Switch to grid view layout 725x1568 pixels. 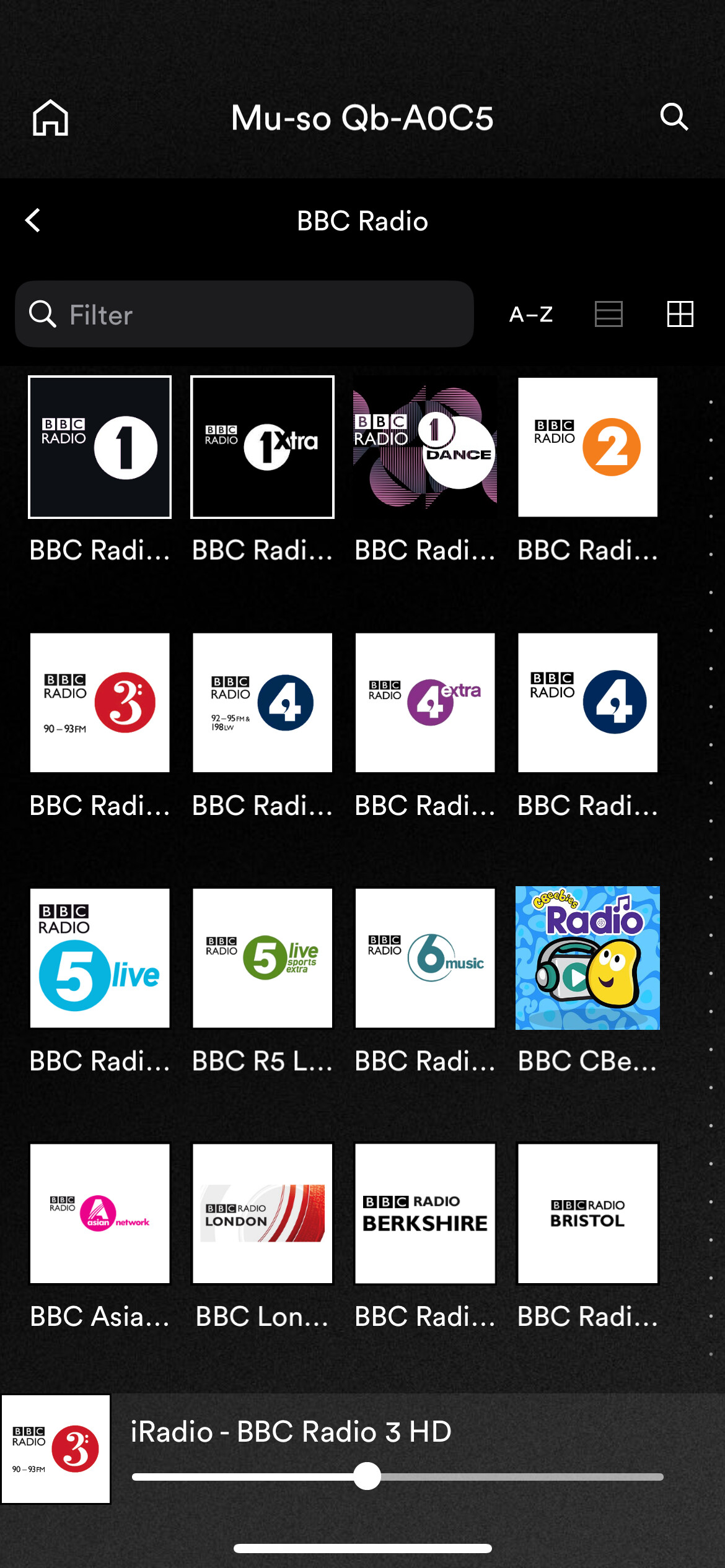click(x=680, y=315)
